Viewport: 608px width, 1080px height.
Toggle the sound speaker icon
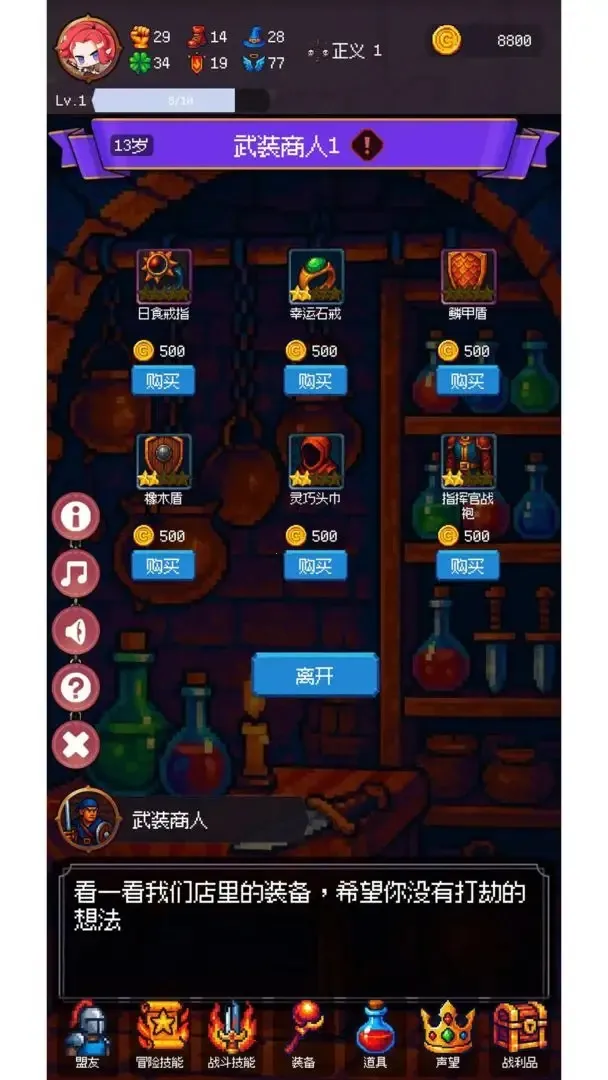[x=76, y=631]
